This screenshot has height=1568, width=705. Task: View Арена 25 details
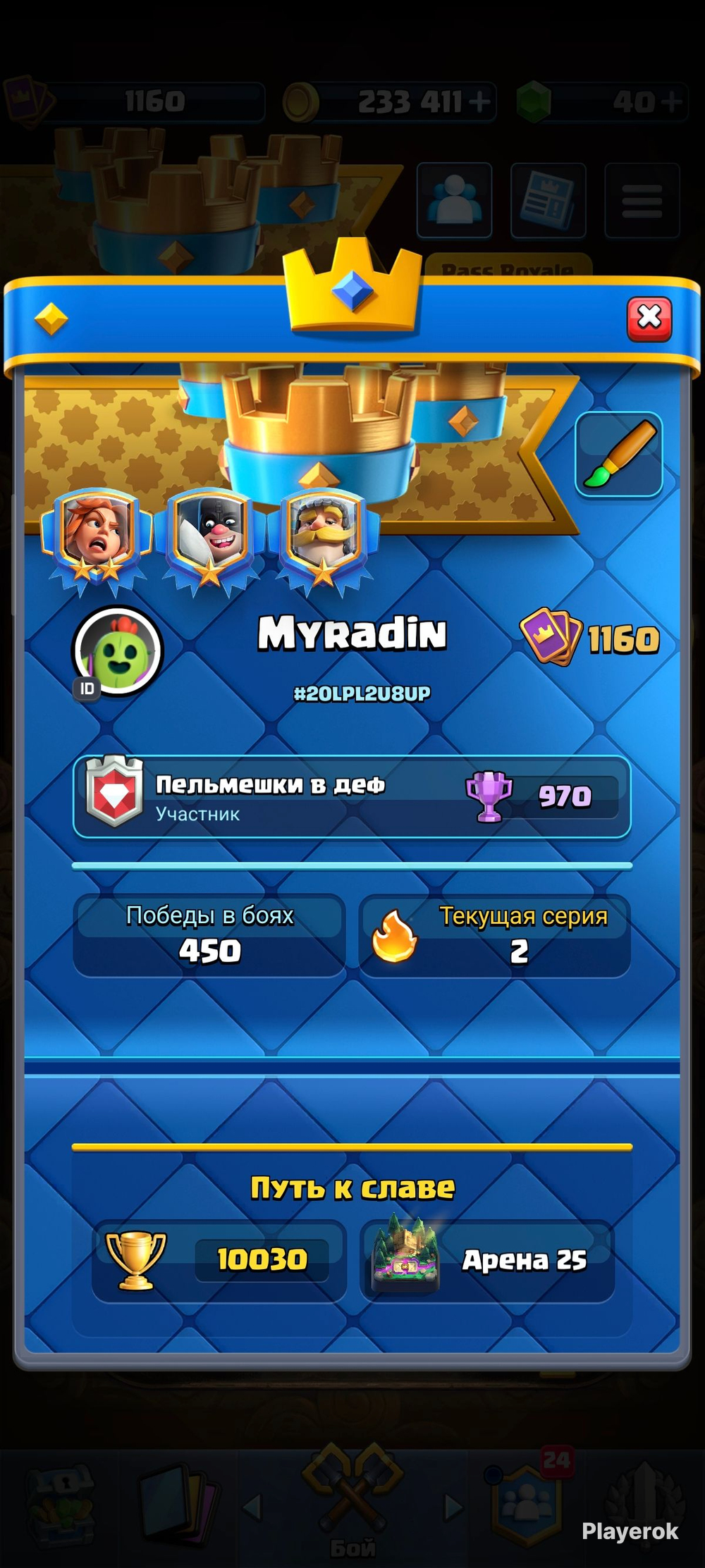487,1261
